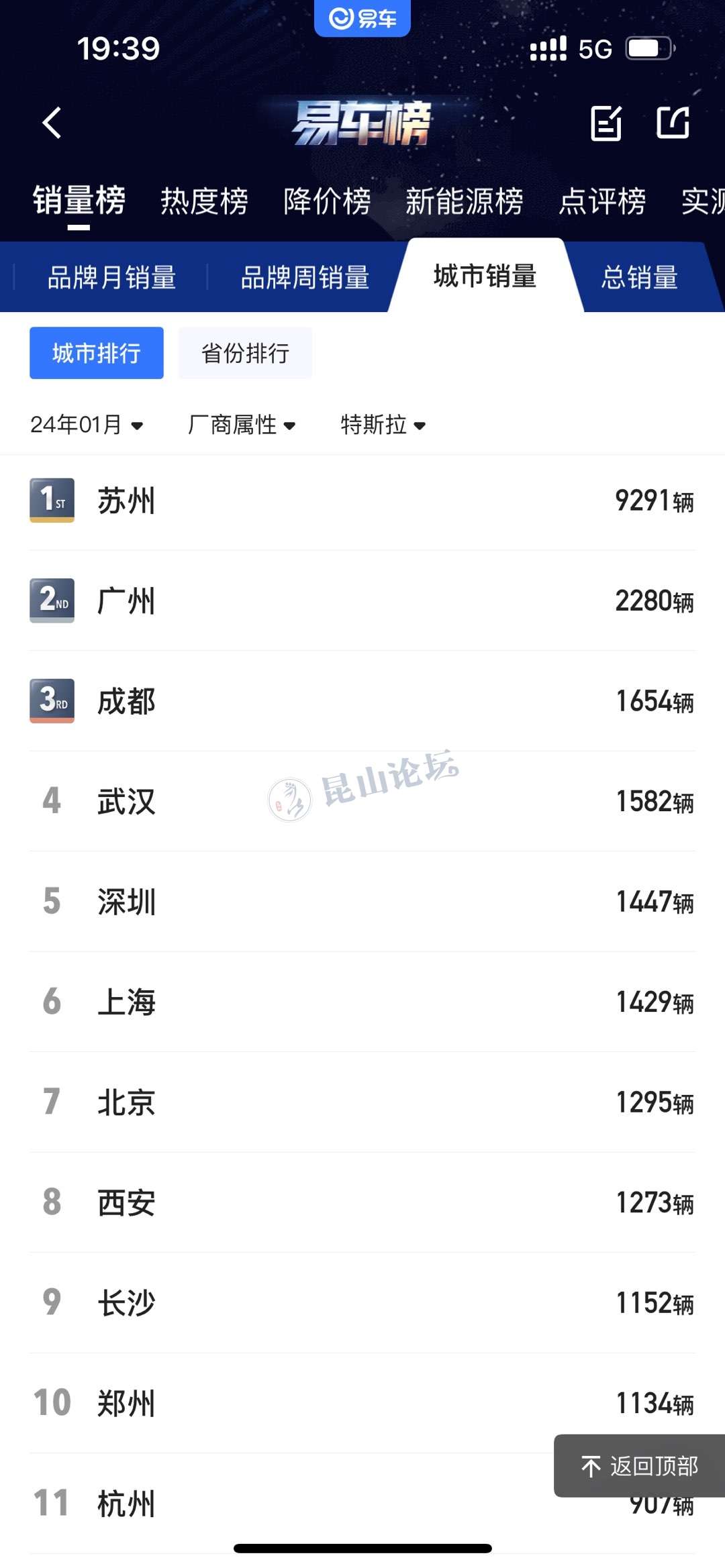Open the 上海 city row
This screenshot has width=725, height=1568.
[362, 1002]
